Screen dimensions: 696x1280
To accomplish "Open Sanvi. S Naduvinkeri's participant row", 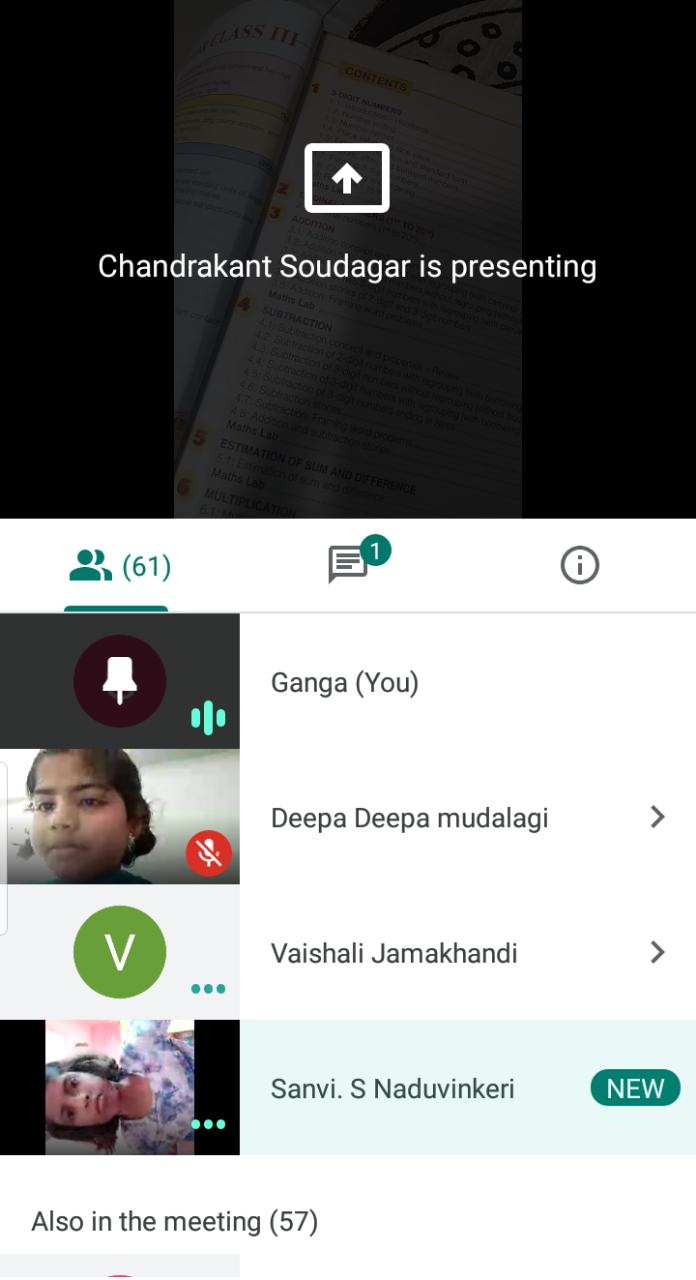I will (348, 1087).
